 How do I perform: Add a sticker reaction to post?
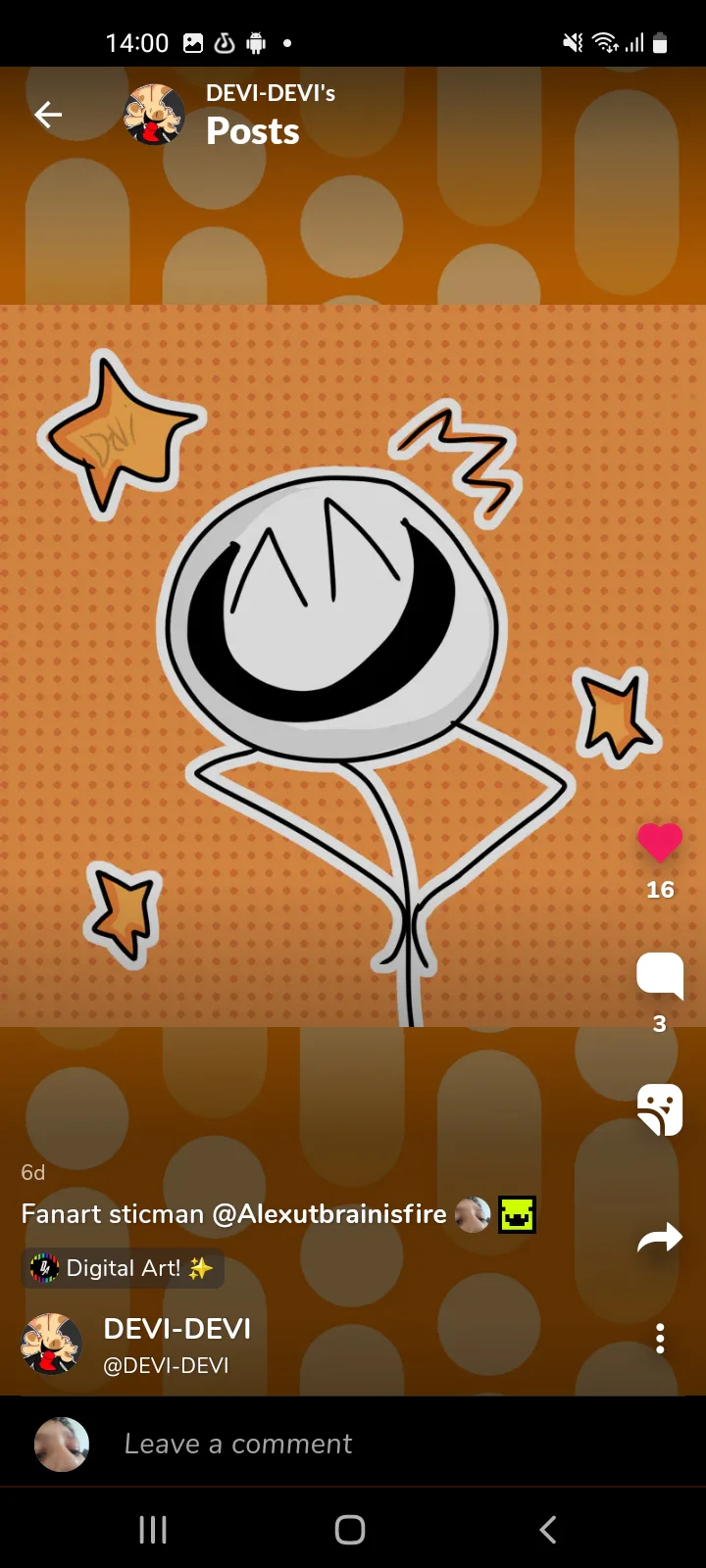click(659, 1109)
